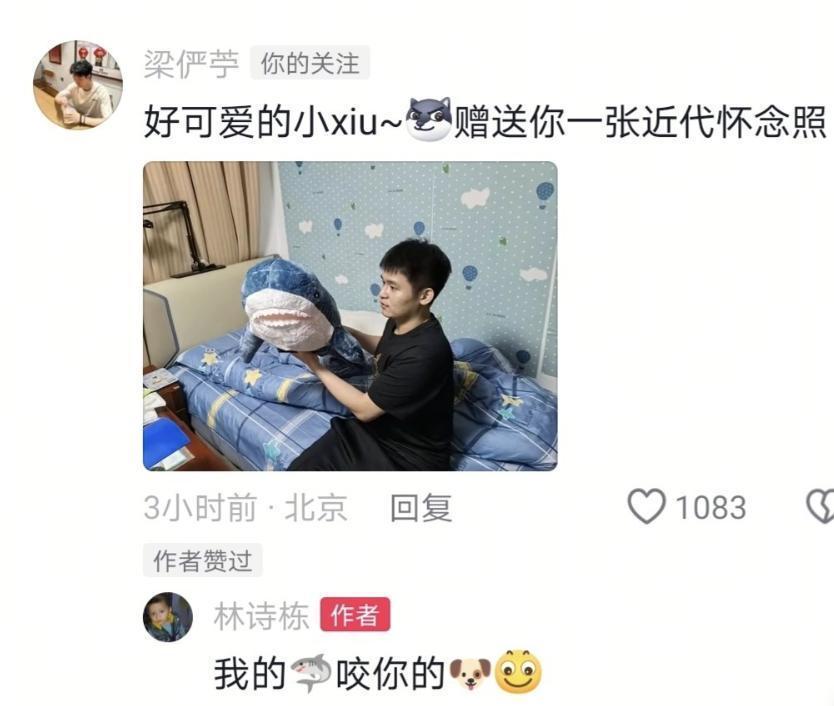Open 林诗栋's profile avatar
Viewport: 834px width, 706px height.
[x=167, y=617]
